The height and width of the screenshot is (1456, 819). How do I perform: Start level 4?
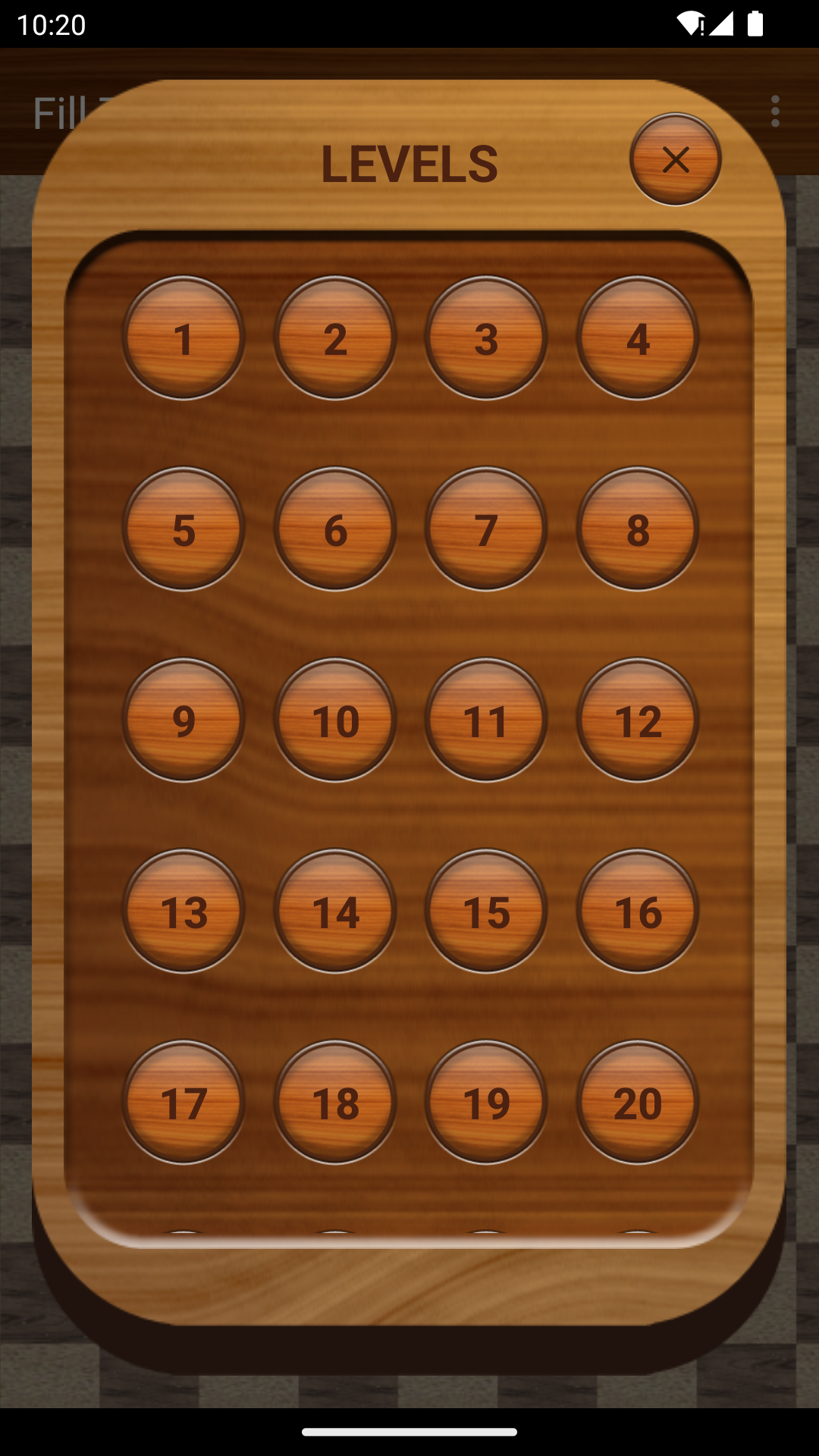pos(638,337)
